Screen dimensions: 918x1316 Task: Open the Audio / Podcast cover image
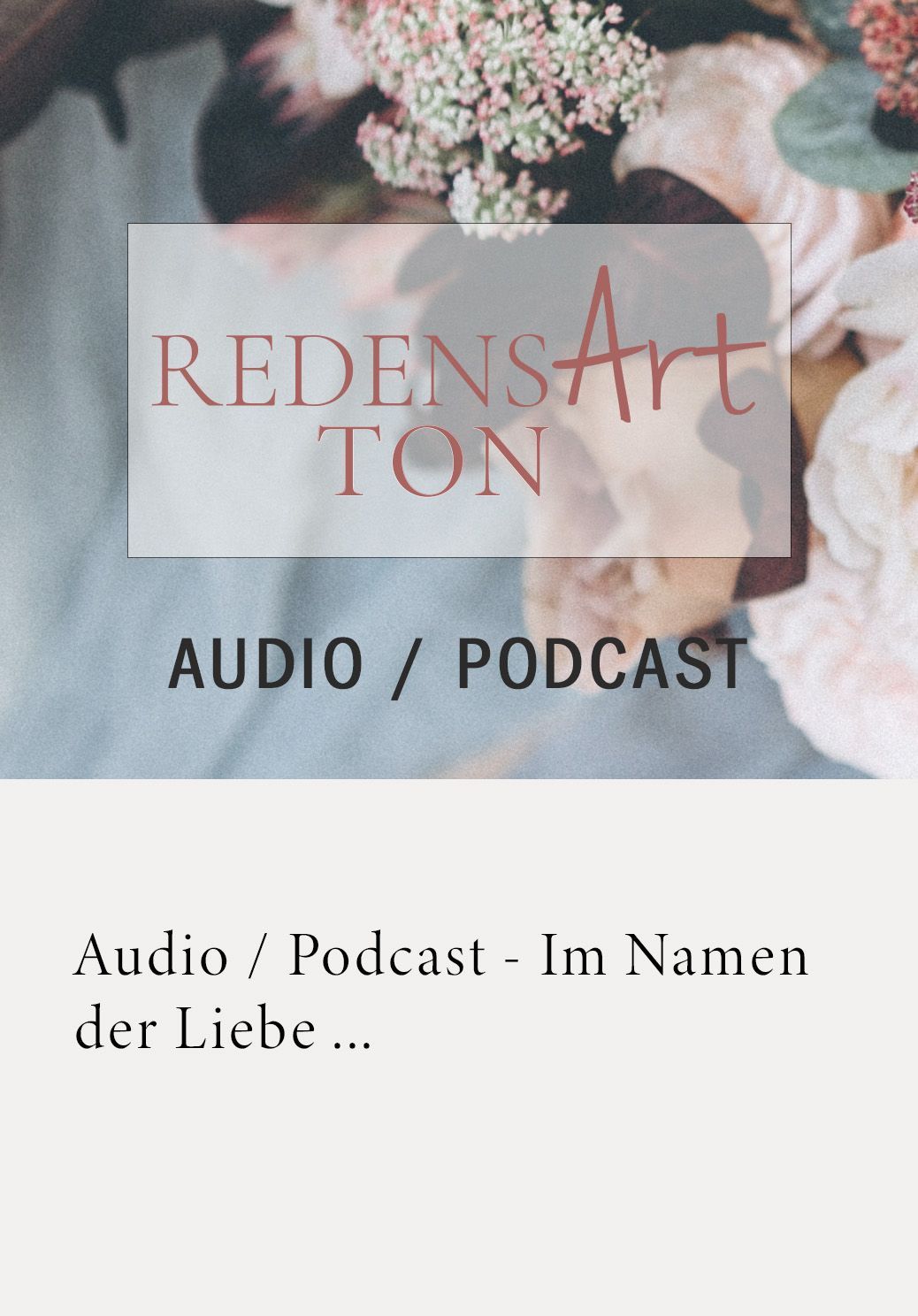(459, 389)
